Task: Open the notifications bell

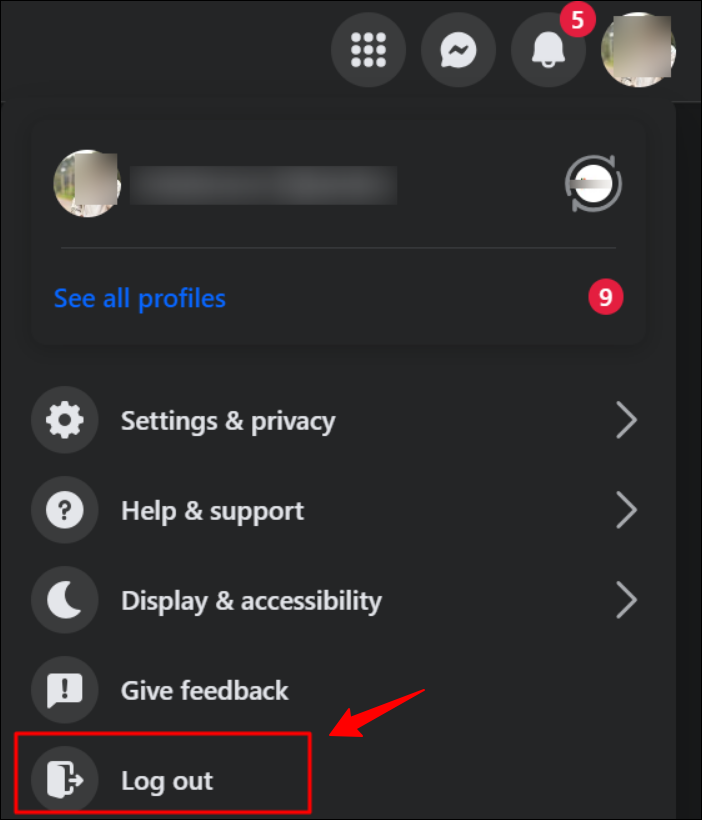Action: click(x=548, y=51)
